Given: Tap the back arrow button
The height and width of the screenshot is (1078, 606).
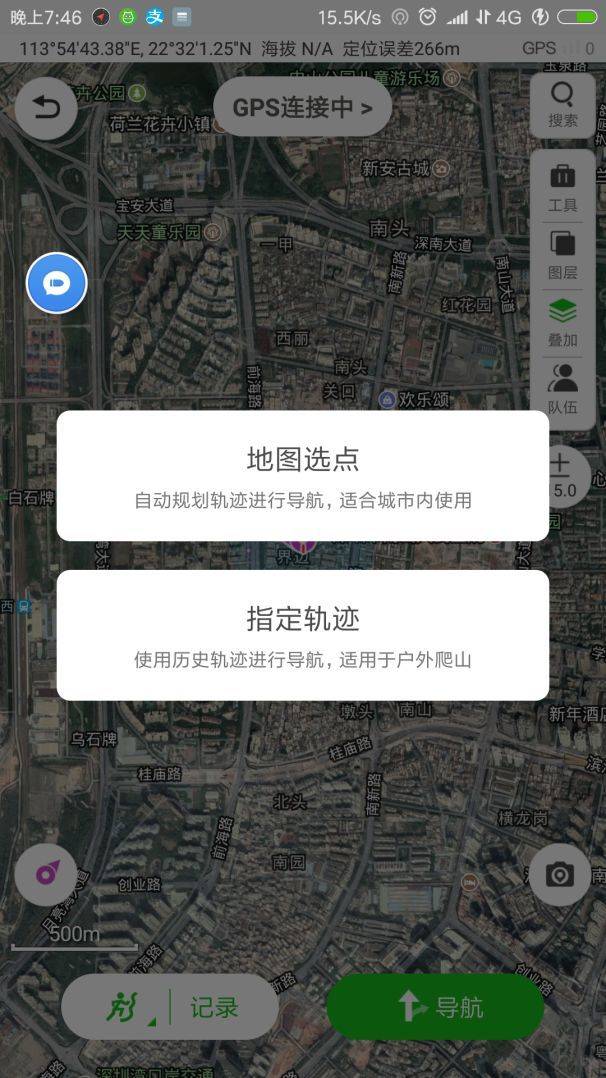Looking at the screenshot, I should click(x=46, y=109).
